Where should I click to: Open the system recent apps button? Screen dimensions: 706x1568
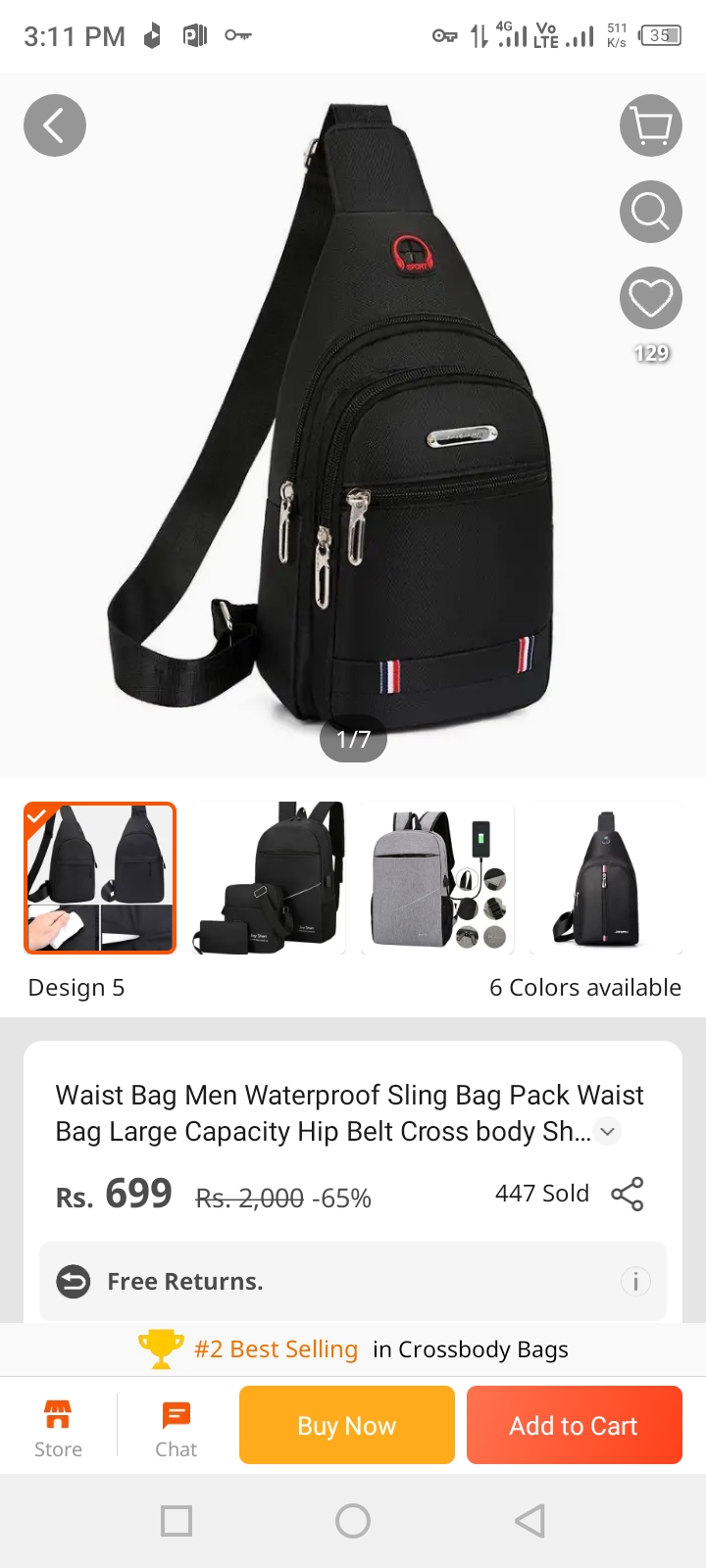point(176,1521)
